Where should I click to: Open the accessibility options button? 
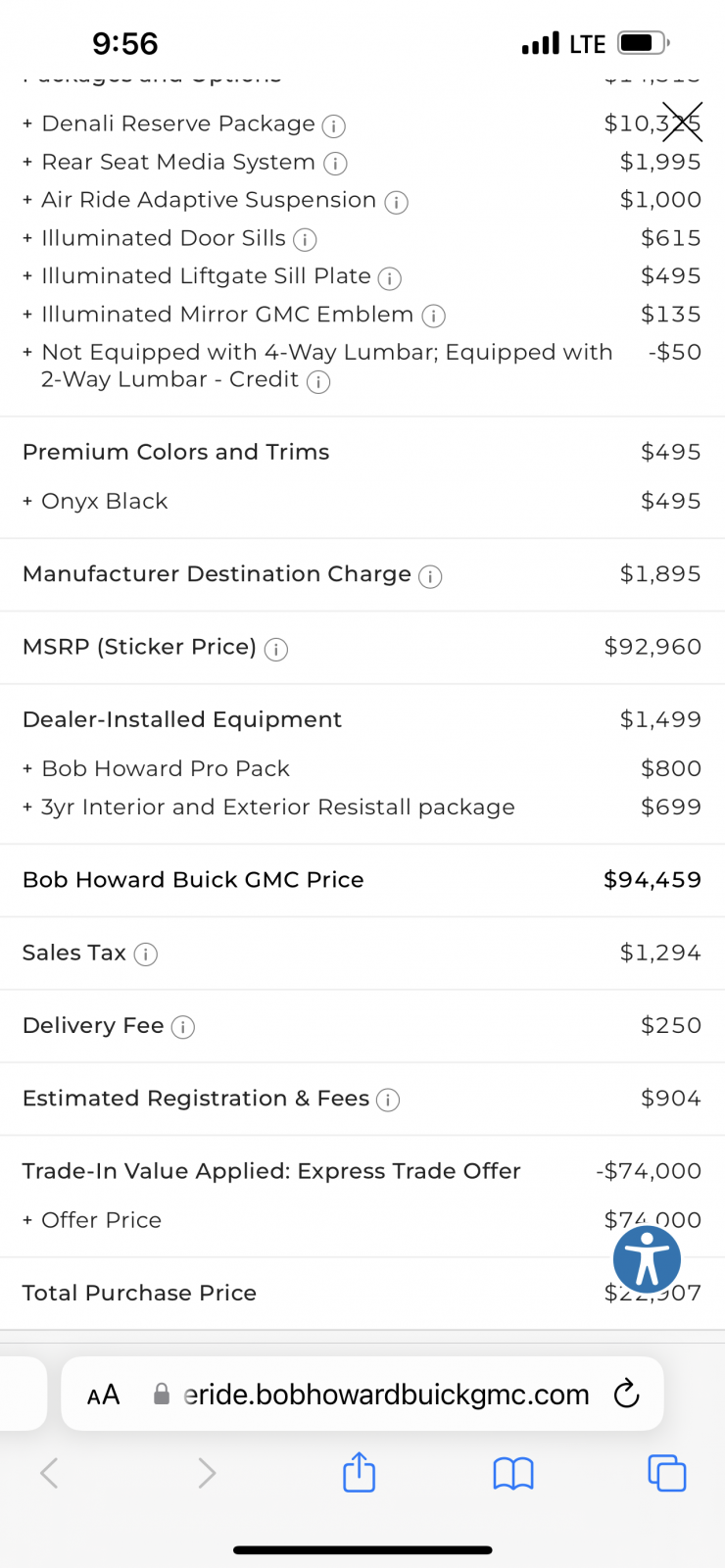point(647,1259)
